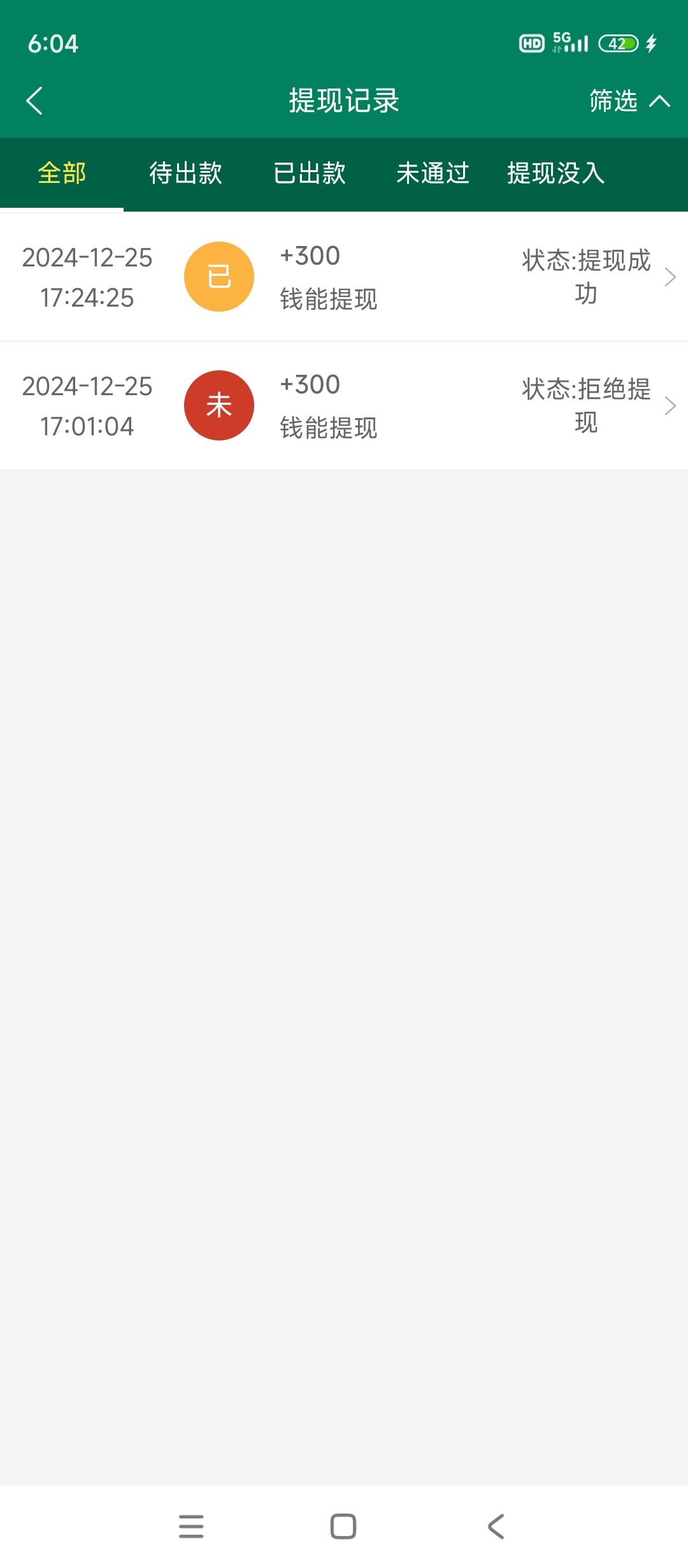Switch to the 全部 tab

[62, 173]
